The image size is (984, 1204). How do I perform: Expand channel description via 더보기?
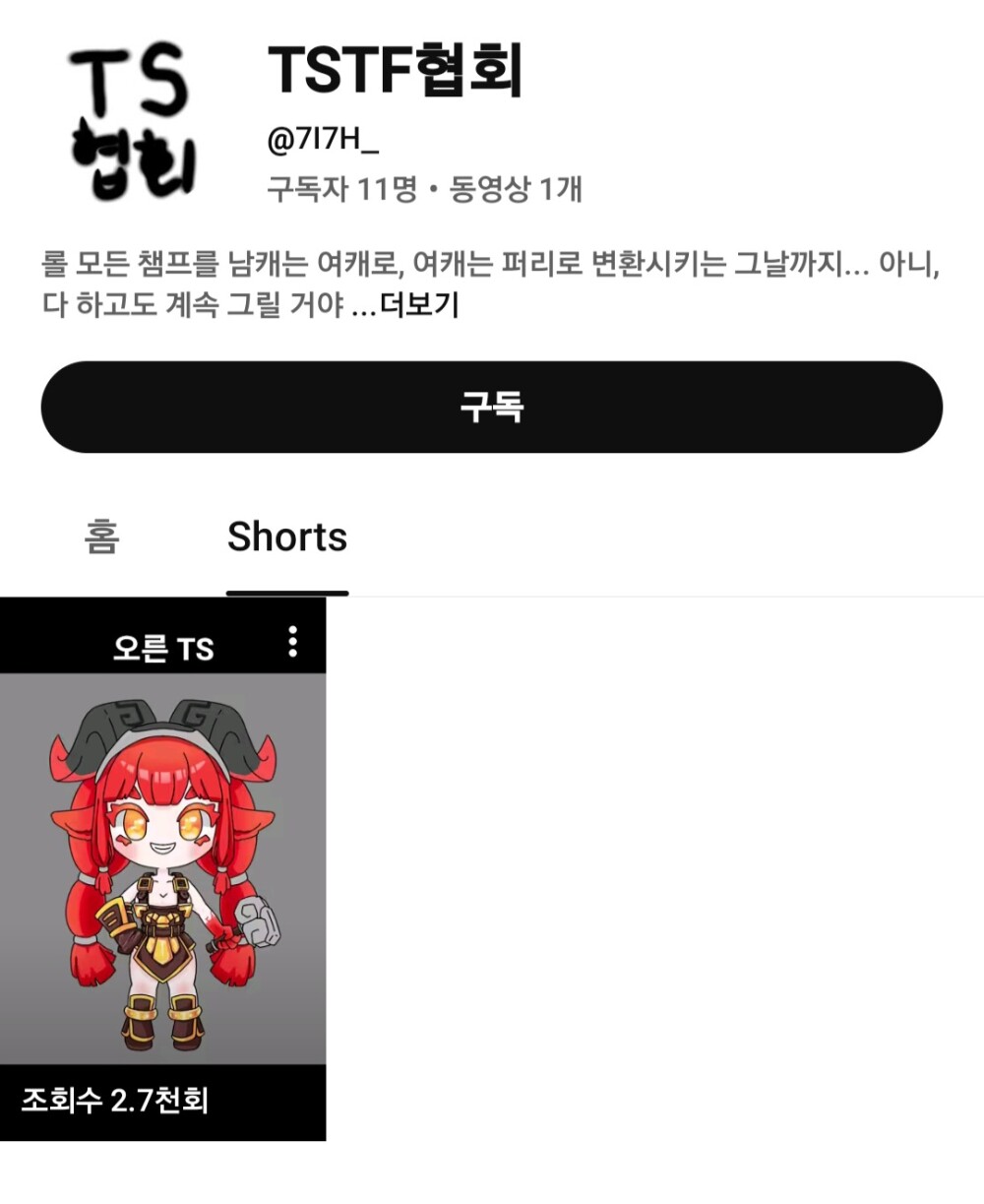tap(420, 305)
